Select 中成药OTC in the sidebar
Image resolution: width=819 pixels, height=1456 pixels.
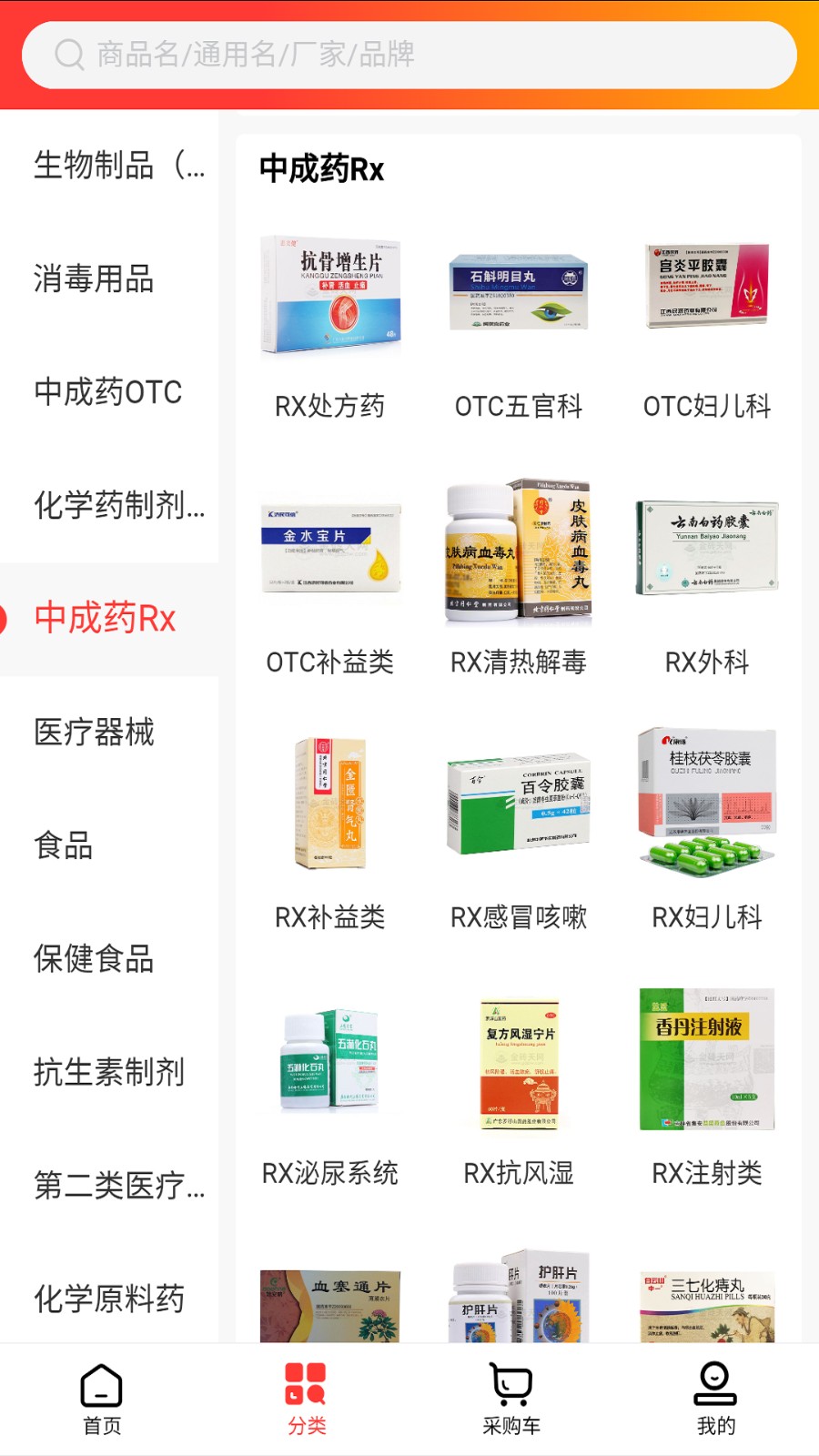click(x=109, y=393)
